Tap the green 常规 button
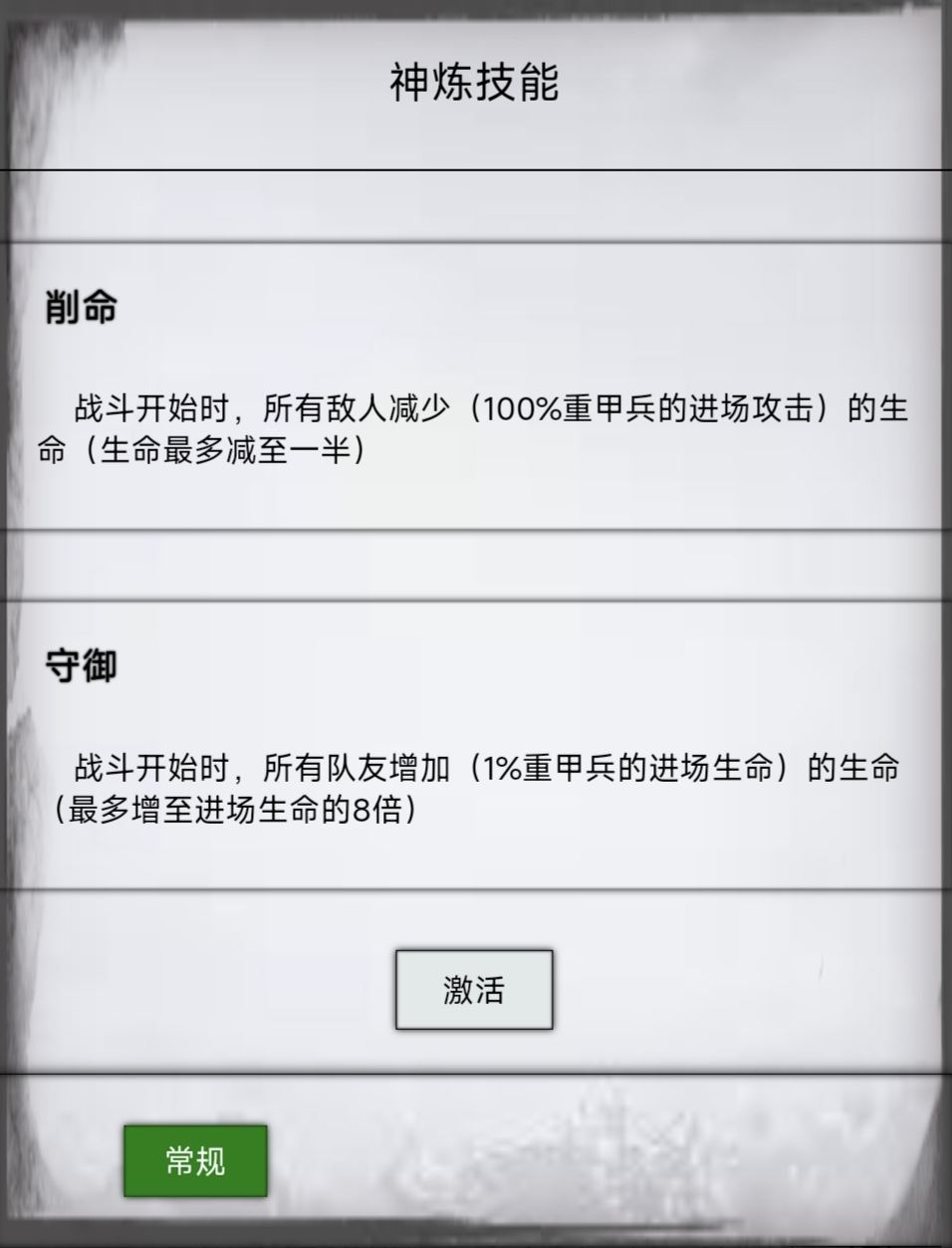The height and width of the screenshot is (1248, 952). (x=195, y=1161)
